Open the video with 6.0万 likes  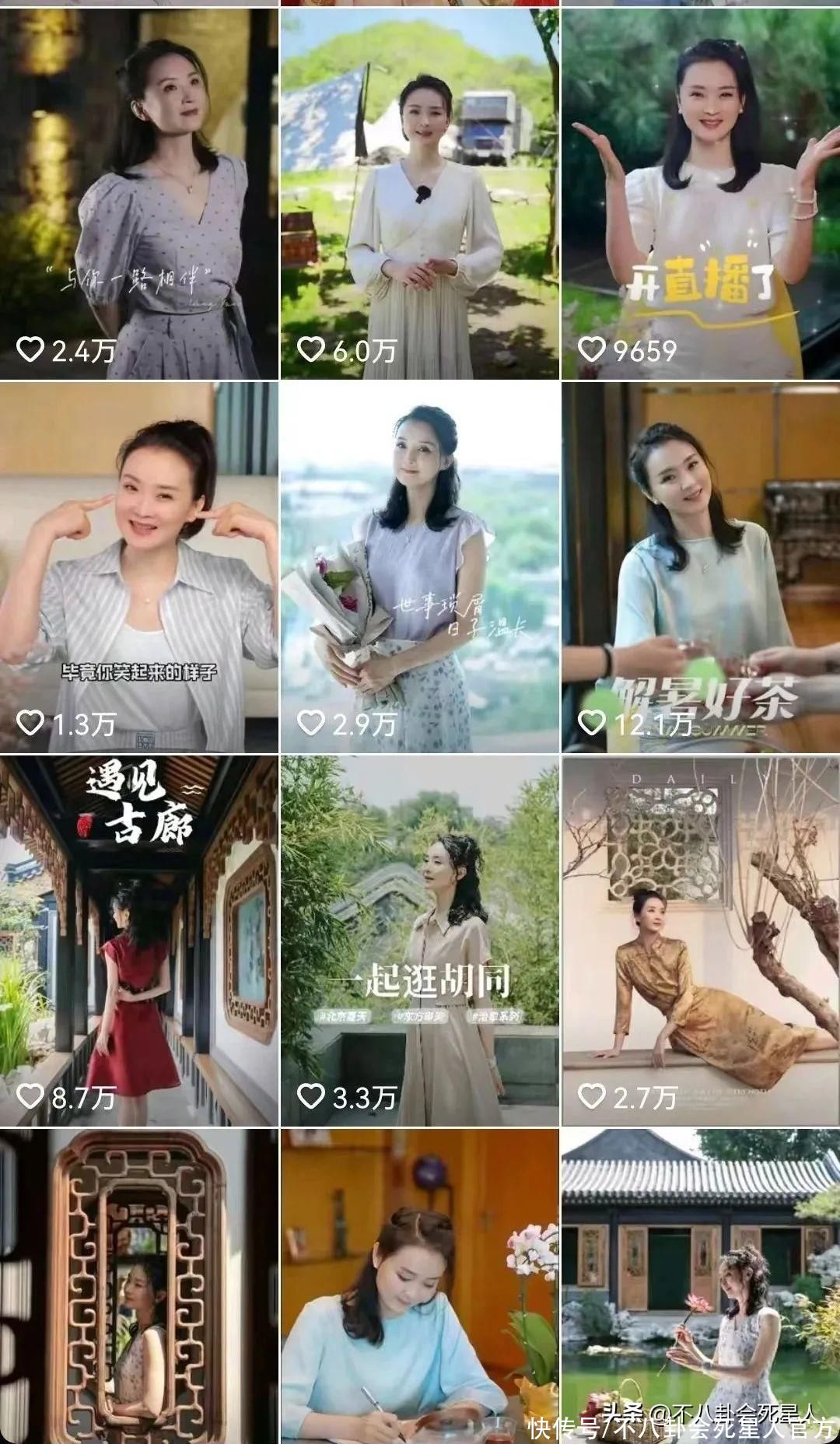[x=419, y=195]
